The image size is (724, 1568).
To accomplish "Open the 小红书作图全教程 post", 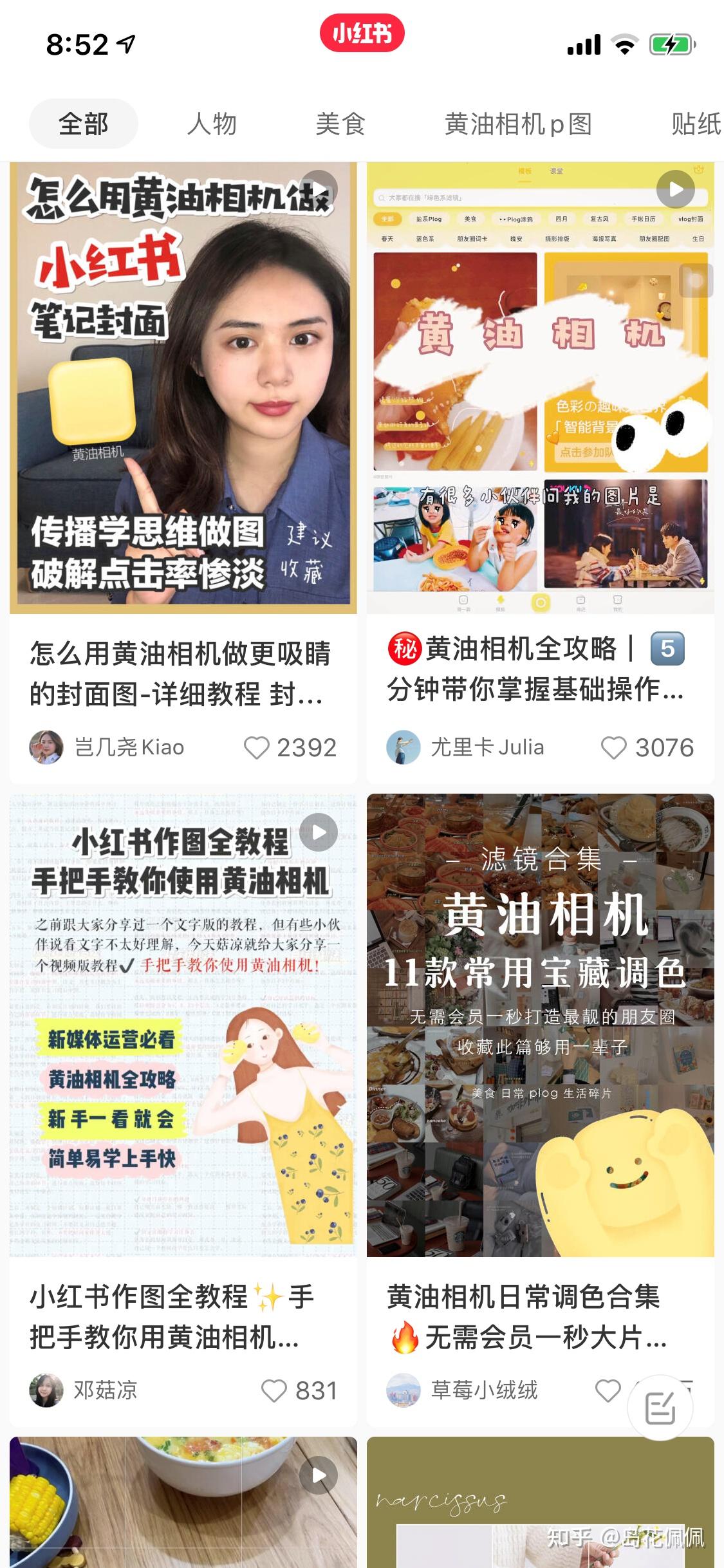I will pos(183,1025).
